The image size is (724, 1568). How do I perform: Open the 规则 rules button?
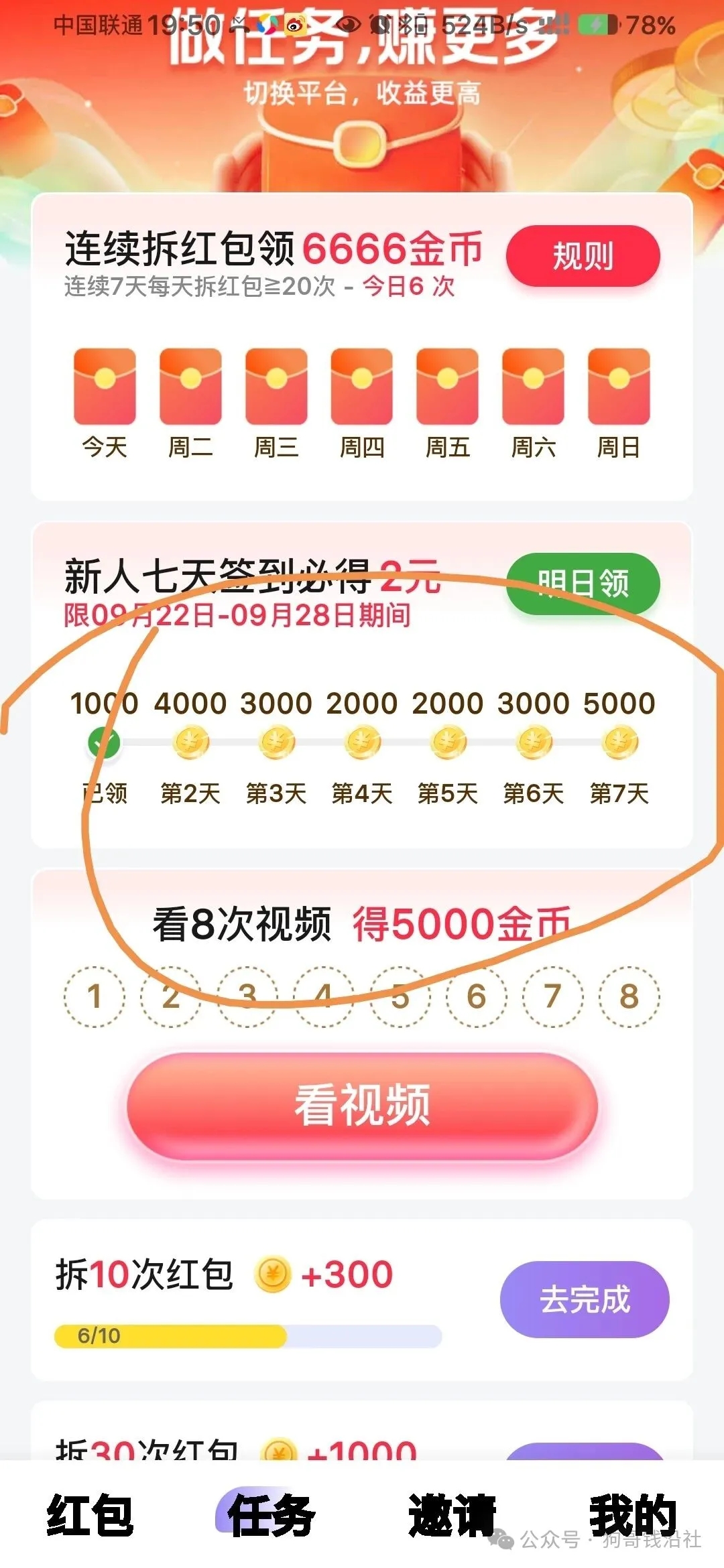coord(583,256)
